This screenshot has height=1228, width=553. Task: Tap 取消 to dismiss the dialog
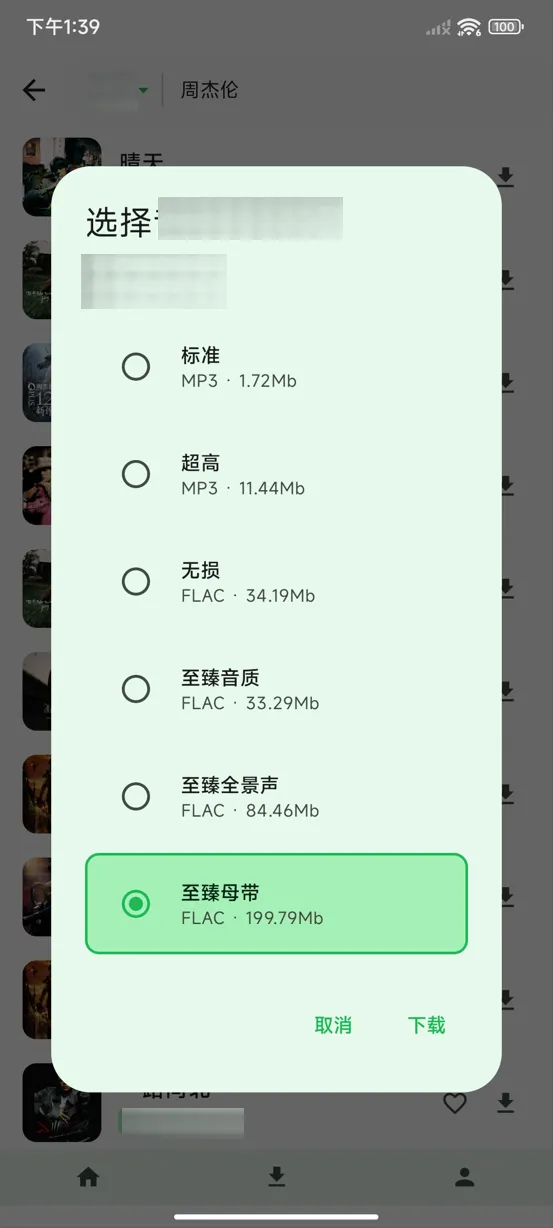point(333,1025)
